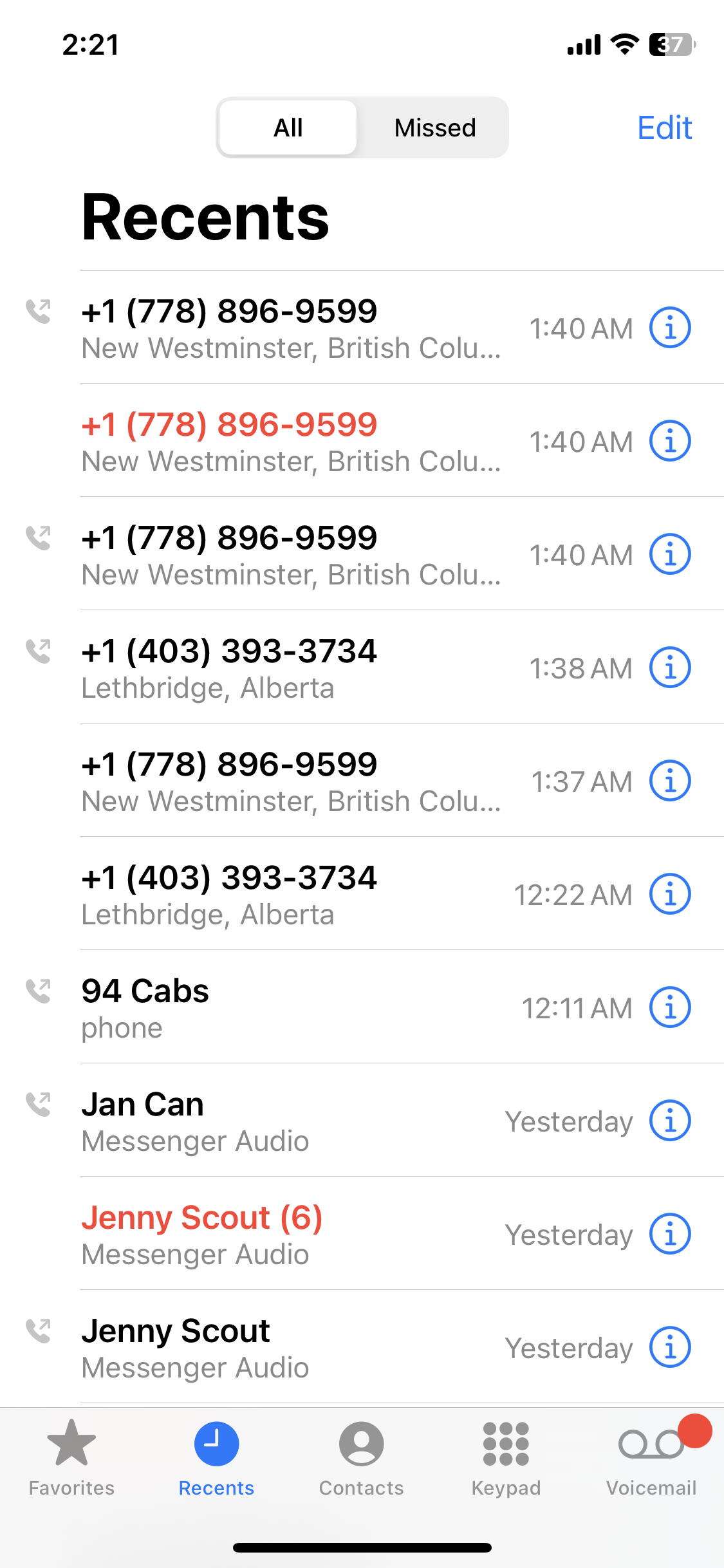The width and height of the screenshot is (724, 1568).
Task: Open the info button for 94 Cabs
Action: pos(670,1007)
